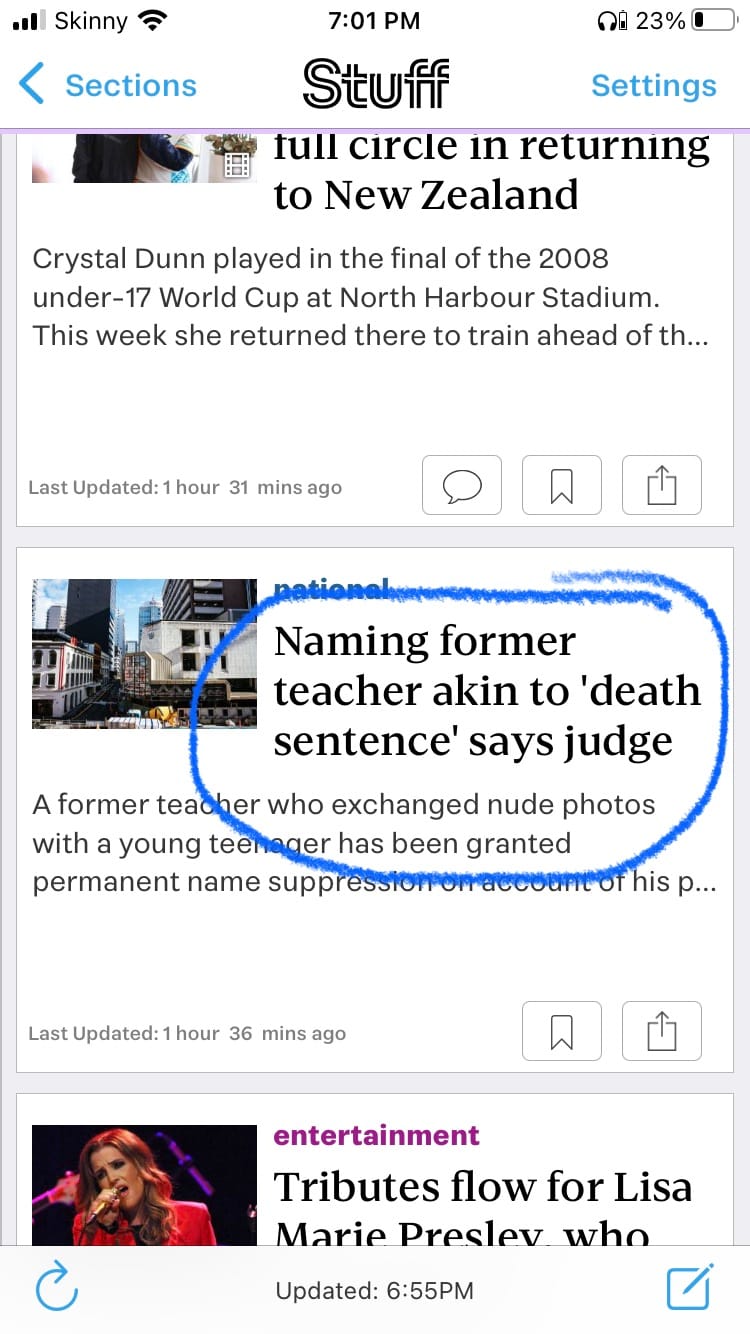
Task: Refresh the news feed
Action: point(57,1289)
